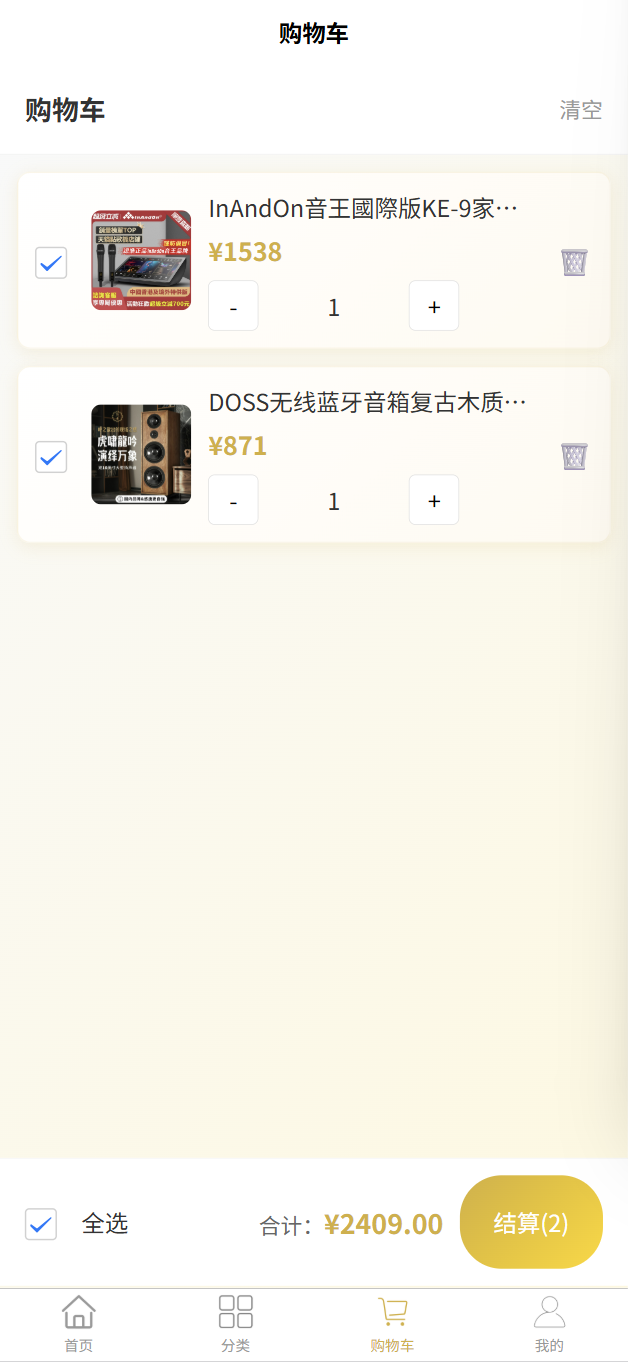Increase quantity of DOSS无线蓝牙音箱 item
The width and height of the screenshot is (628, 1362).
tap(434, 500)
